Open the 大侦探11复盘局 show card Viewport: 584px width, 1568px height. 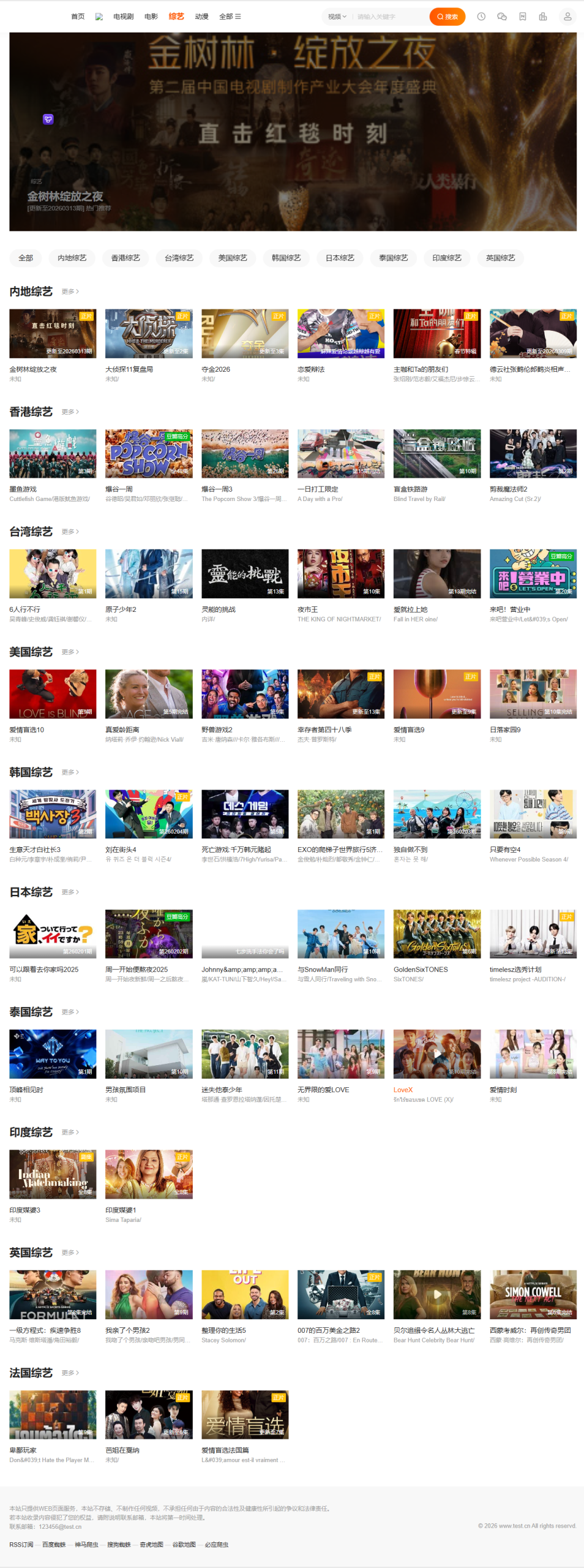point(149,334)
